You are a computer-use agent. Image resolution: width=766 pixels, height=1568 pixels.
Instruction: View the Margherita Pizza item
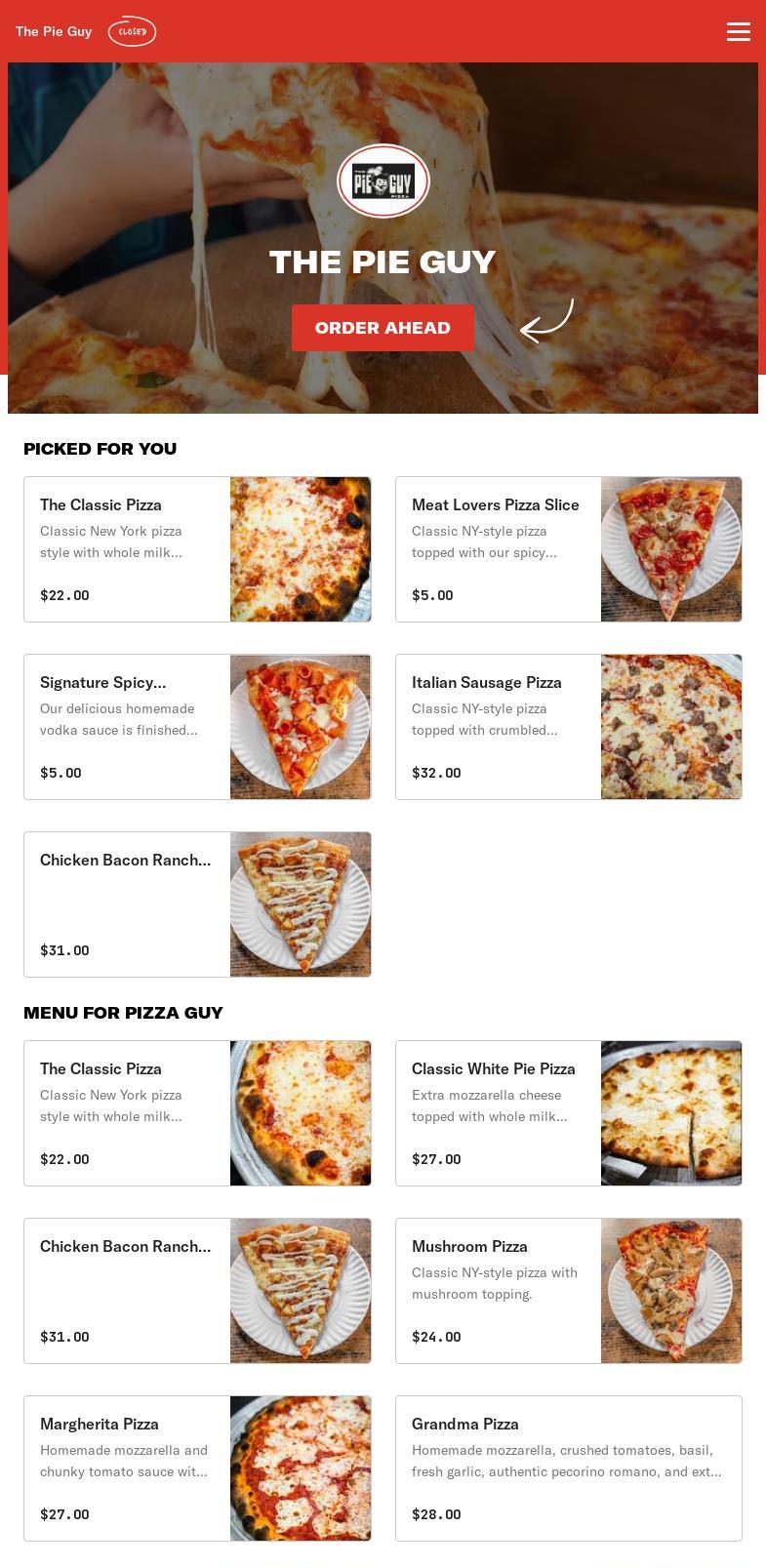(x=197, y=1468)
